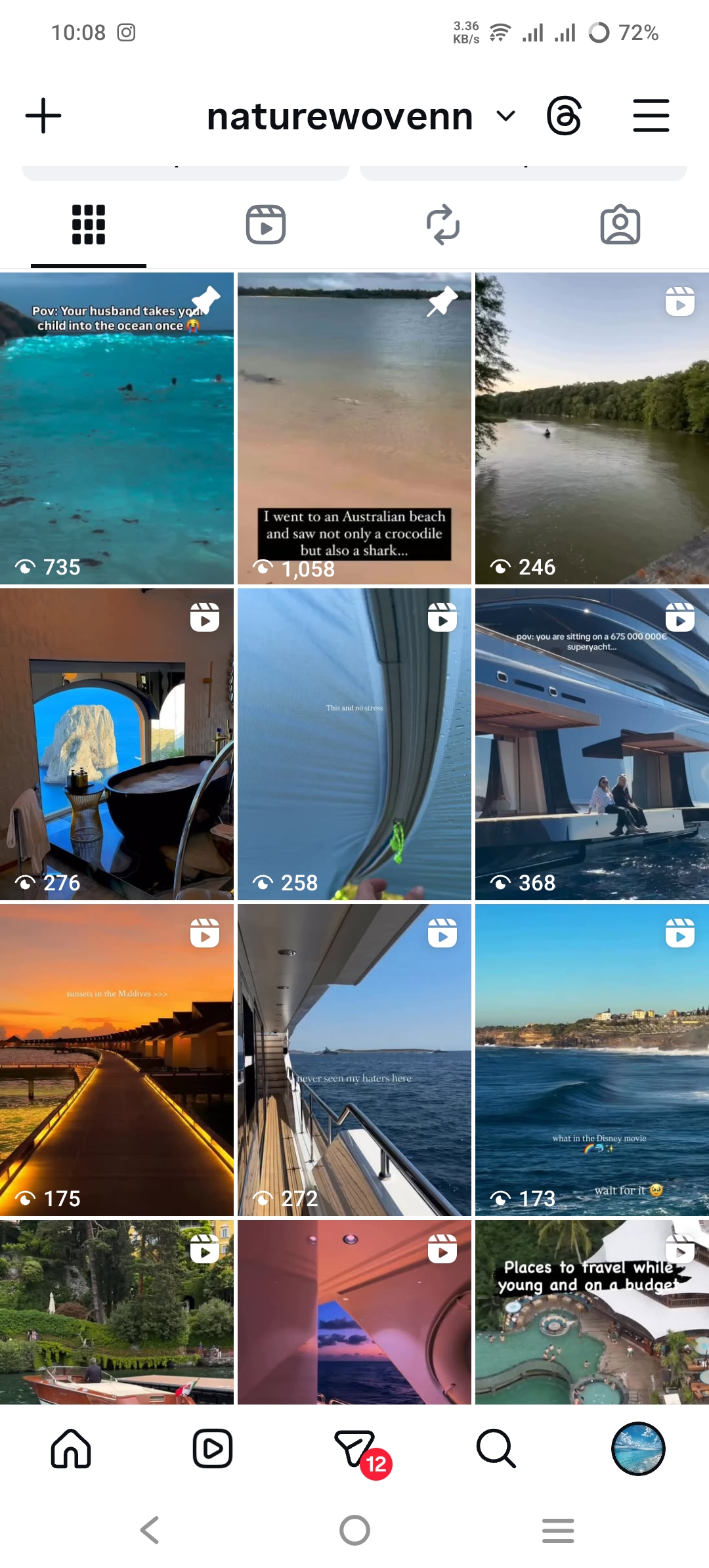Expand the naturewovenn account switcher
Screen dimensions: 709x1568
pos(505,116)
